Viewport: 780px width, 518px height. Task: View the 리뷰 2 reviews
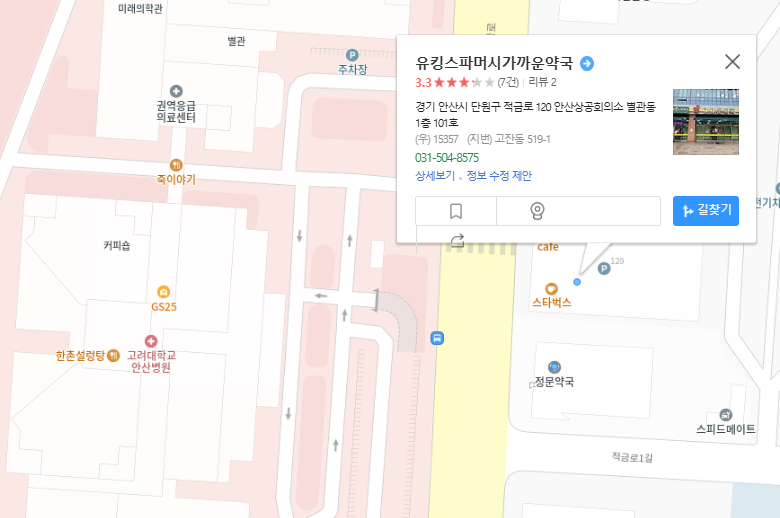point(541,82)
